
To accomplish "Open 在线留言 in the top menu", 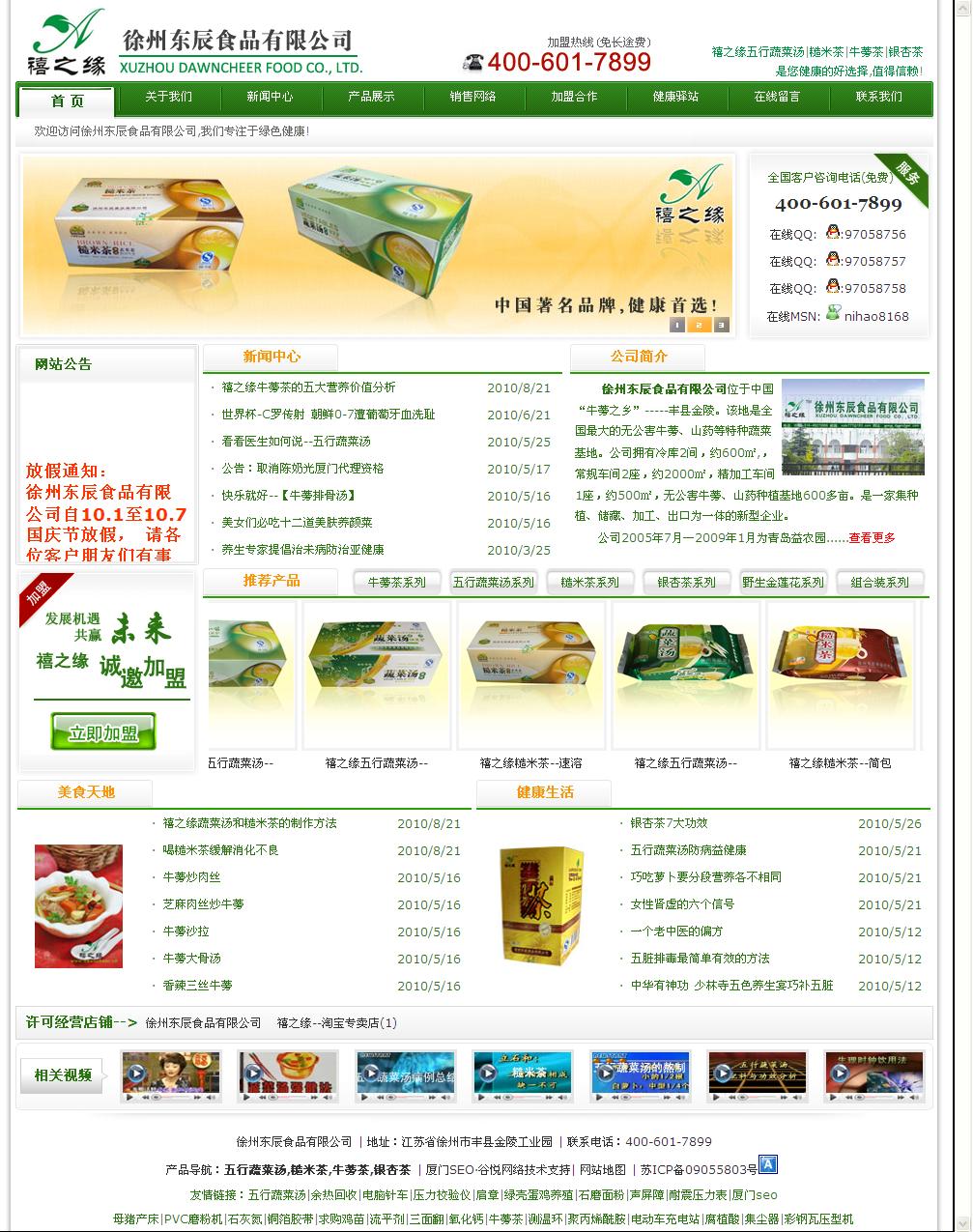I will (x=777, y=97).
